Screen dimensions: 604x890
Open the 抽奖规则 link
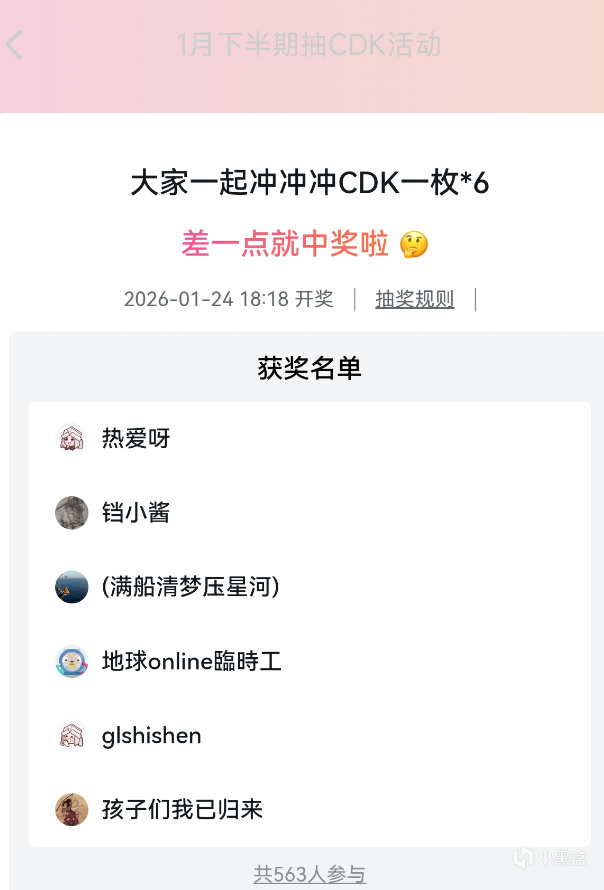point(414,299)
